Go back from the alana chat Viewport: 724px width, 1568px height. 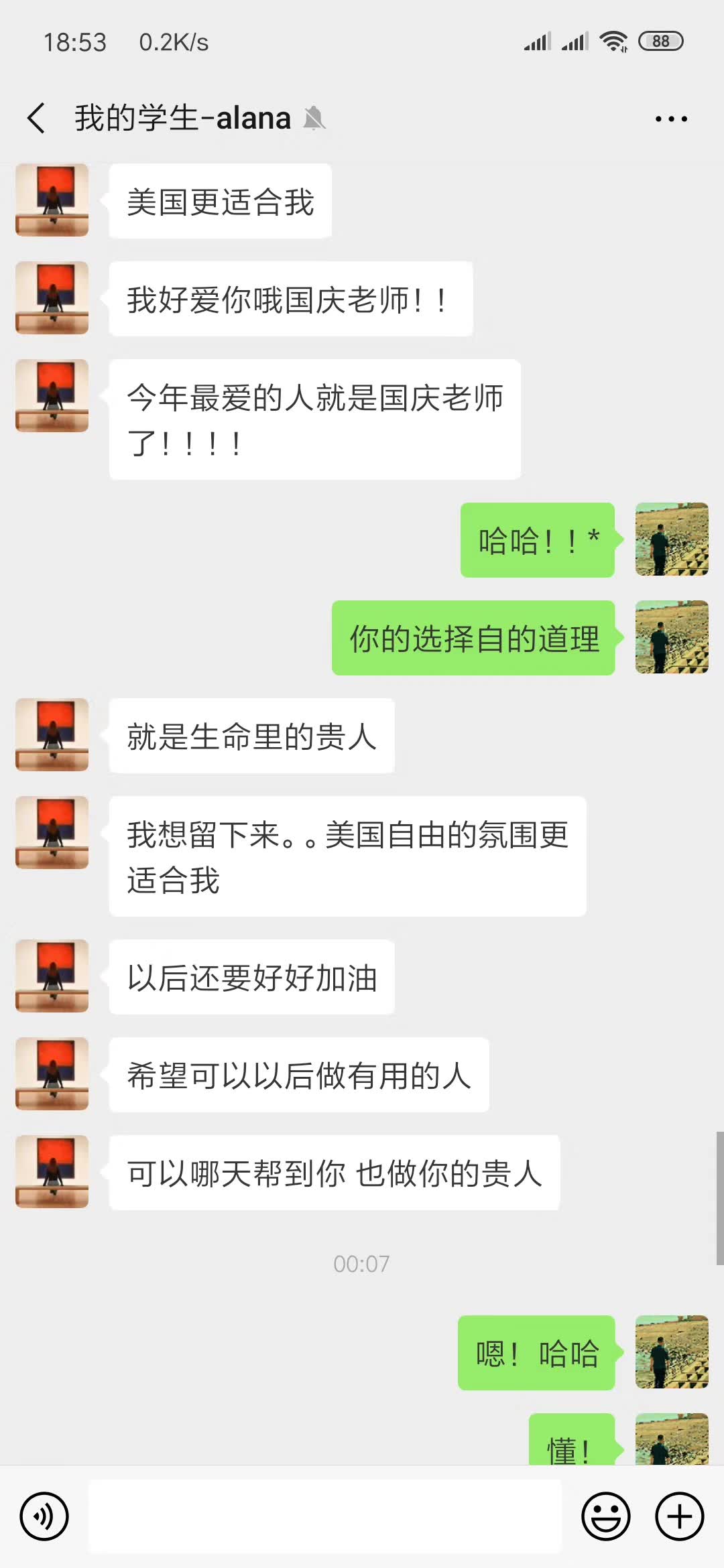pos(37,119)
